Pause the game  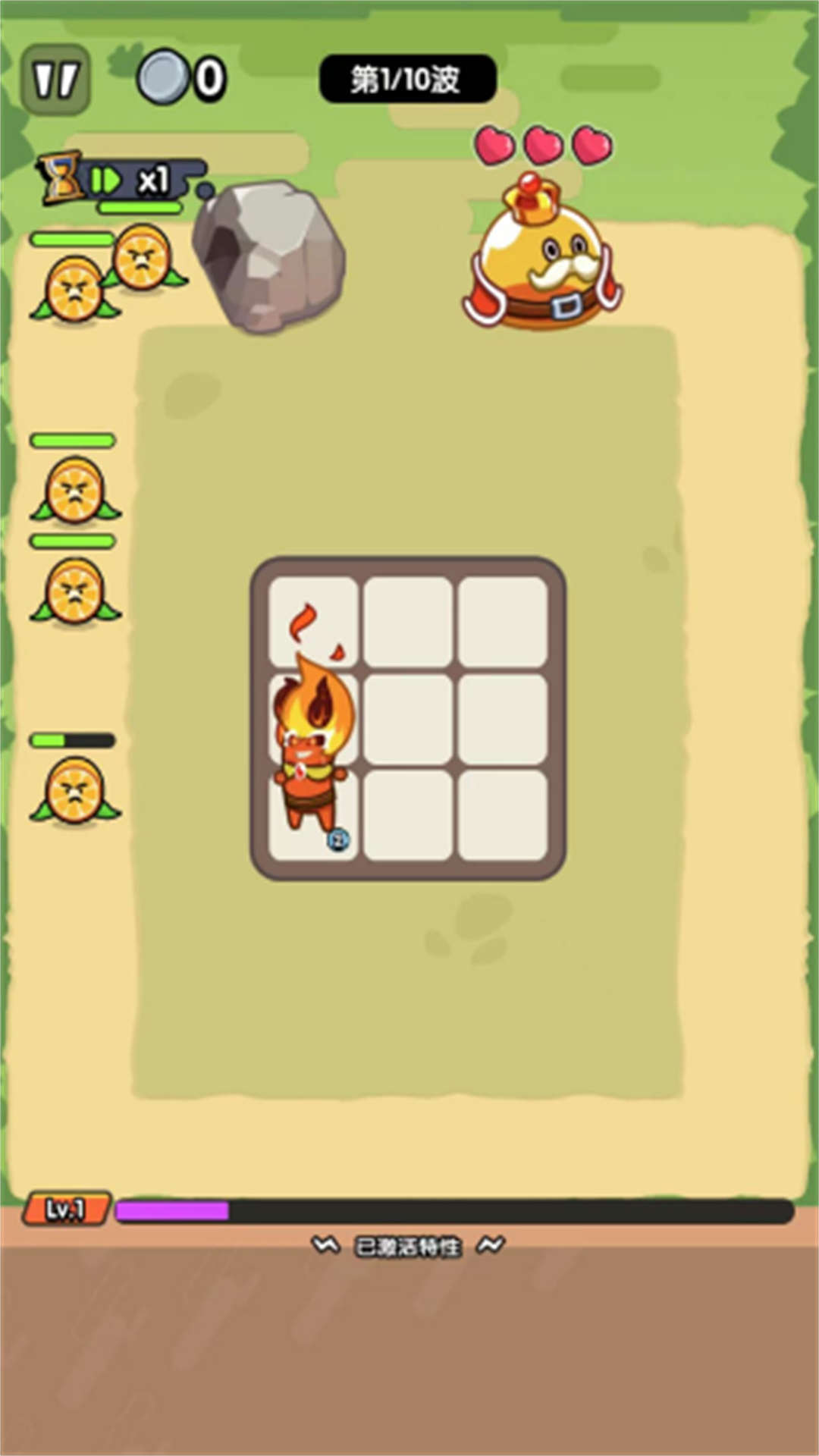[55, 80]
